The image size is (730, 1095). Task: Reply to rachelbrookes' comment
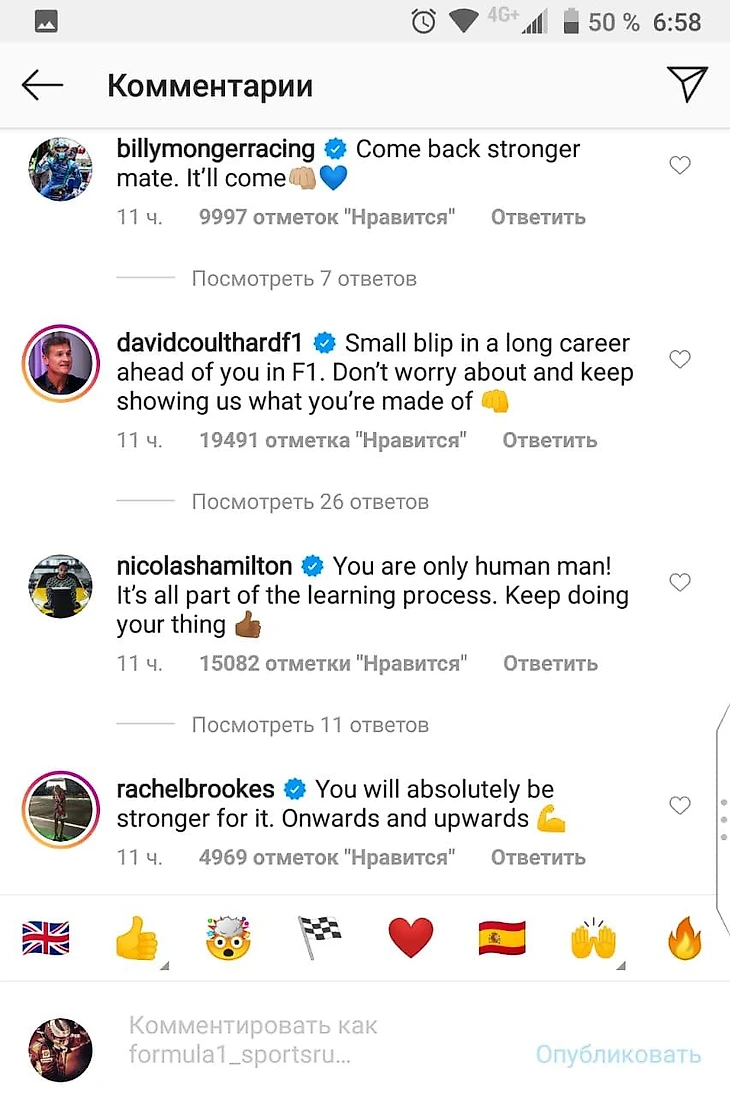(x=538, y=857)
